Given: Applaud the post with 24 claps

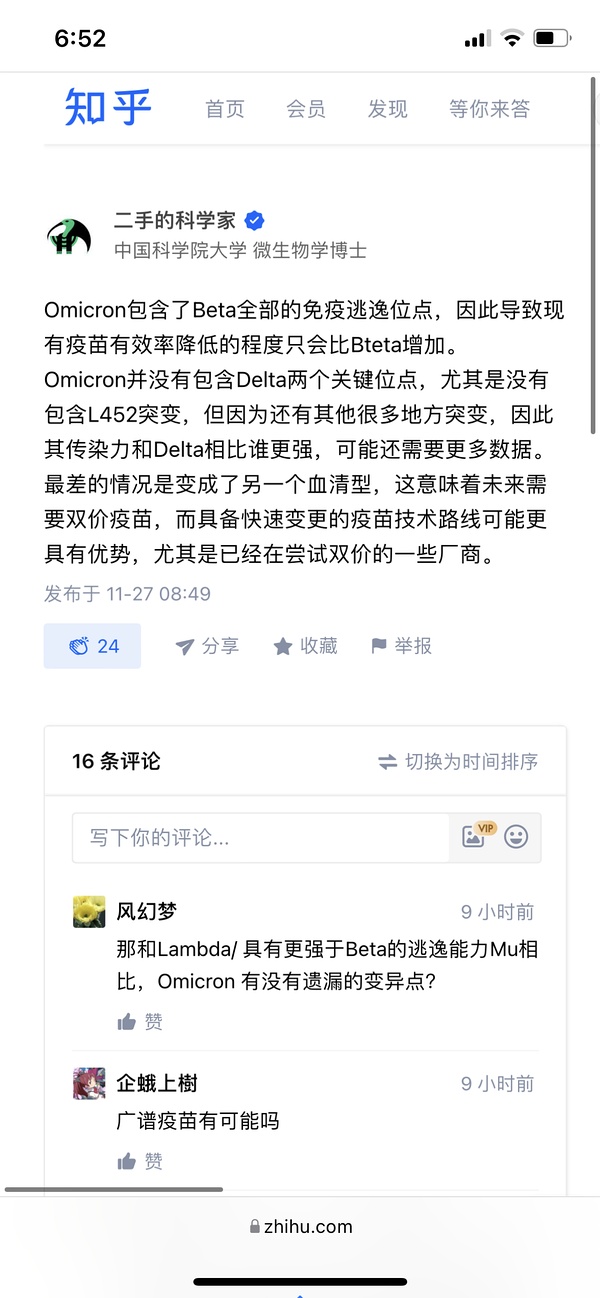Looking at the screenshot, I should pos(92,646).
